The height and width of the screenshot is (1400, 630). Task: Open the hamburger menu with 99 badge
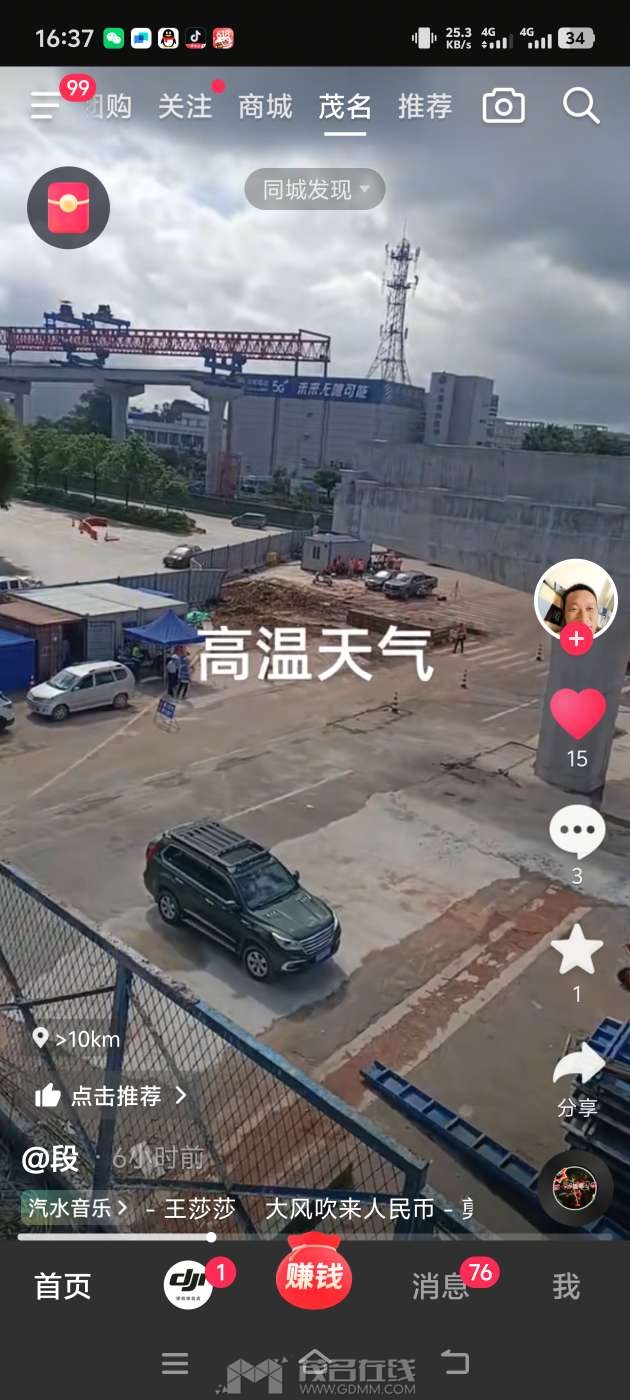(x=46, y=105)
